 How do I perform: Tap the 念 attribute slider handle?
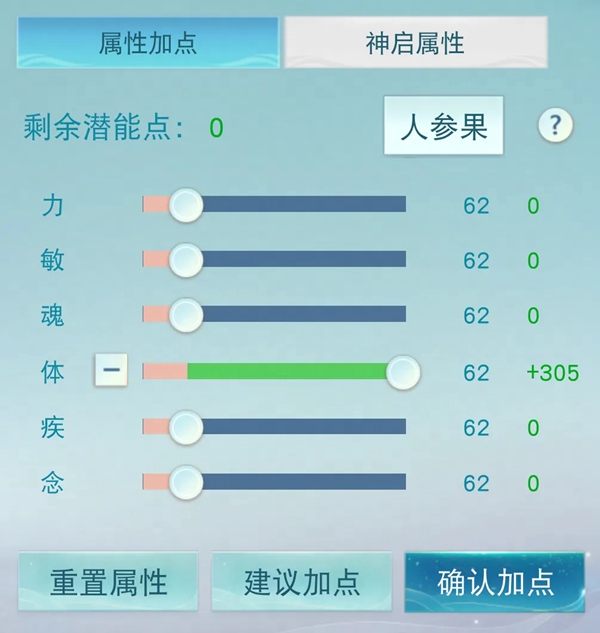pyautogui.click(x=185, y=483)
